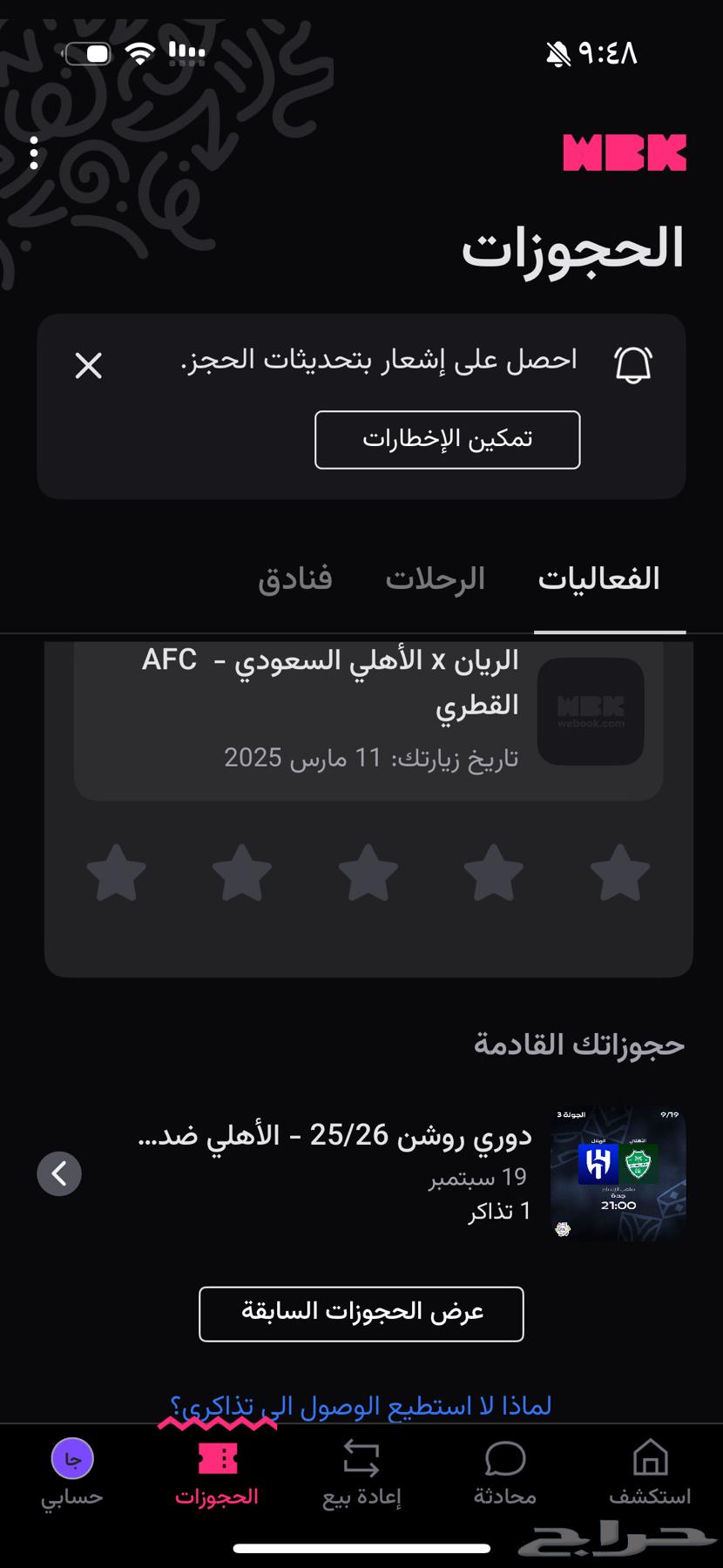The width and height of the screenshot is (723, 1568).
Task: Open the three-dot overflow menu
Action: pos(35,153)
